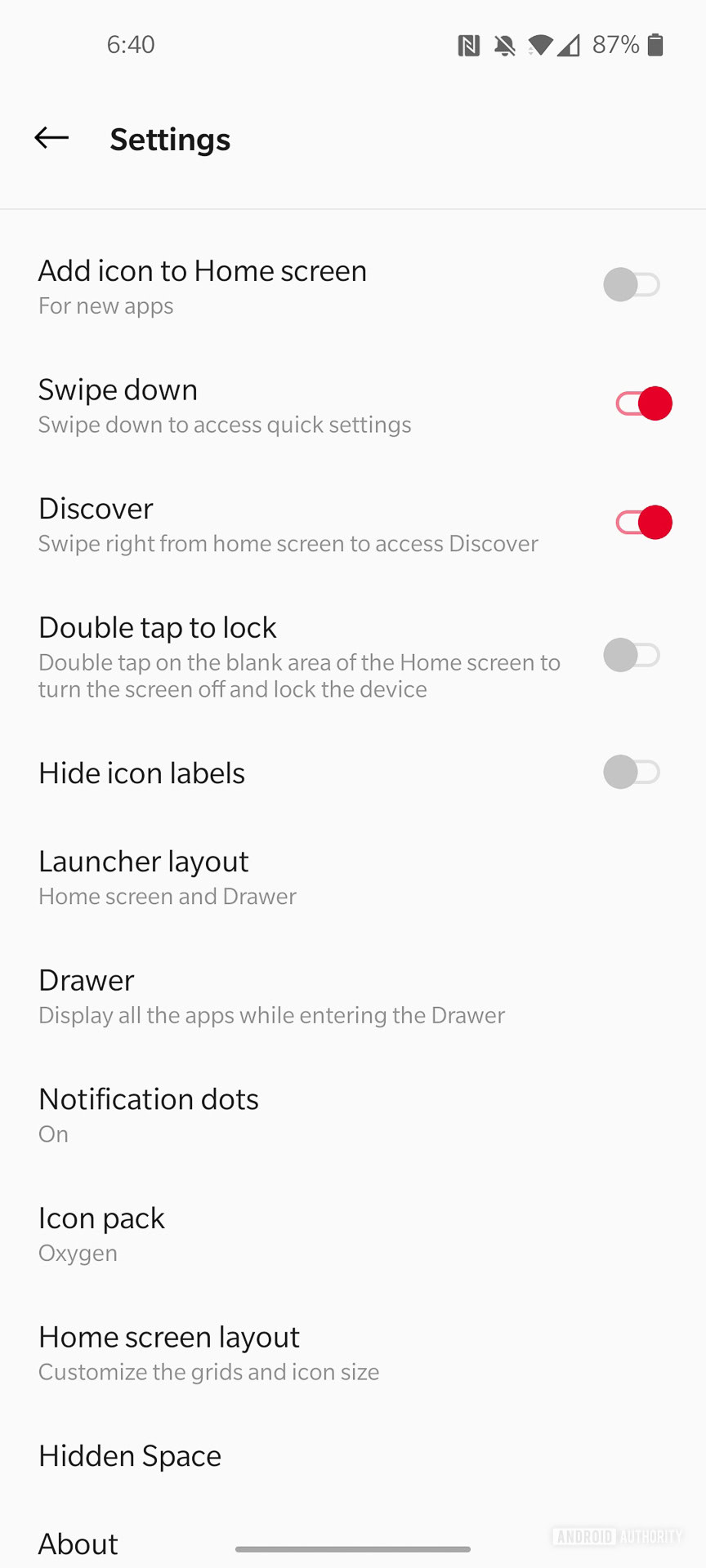The width and height of the screenshot is (706, 1568).
Task: Disable the Discover switch
Action: (643, 523)
